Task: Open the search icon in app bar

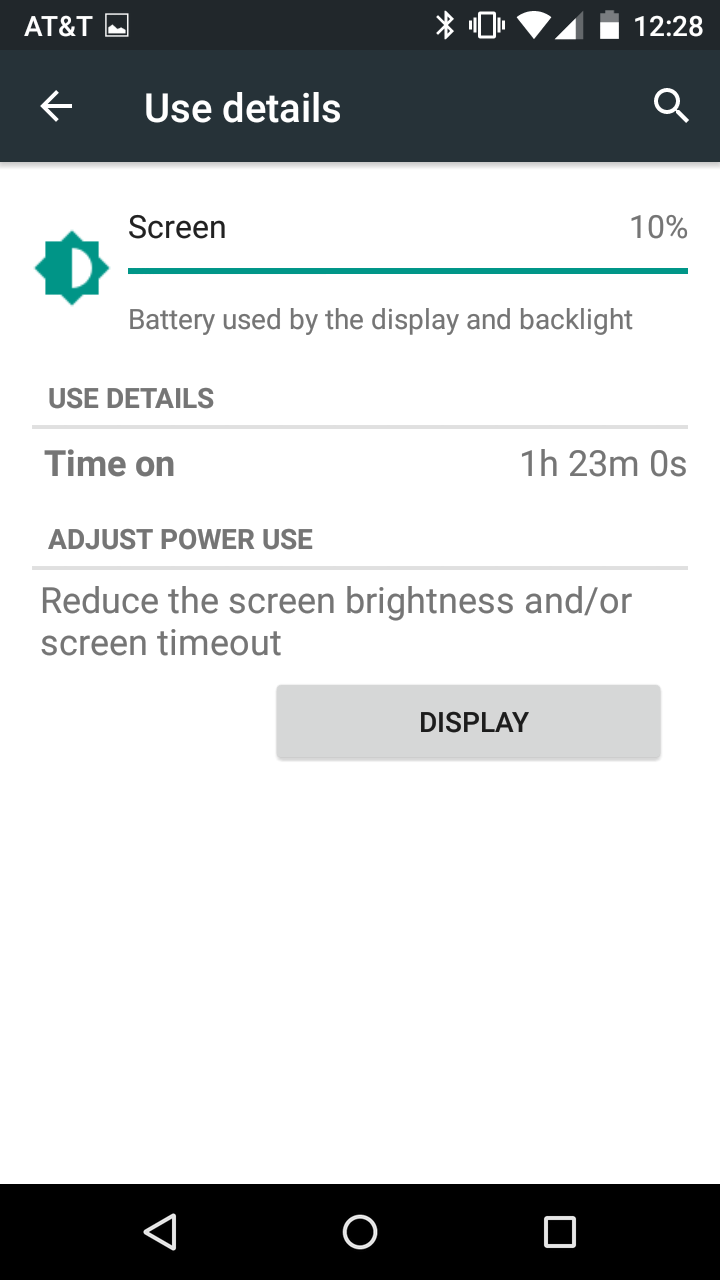Action: (671, 107)
